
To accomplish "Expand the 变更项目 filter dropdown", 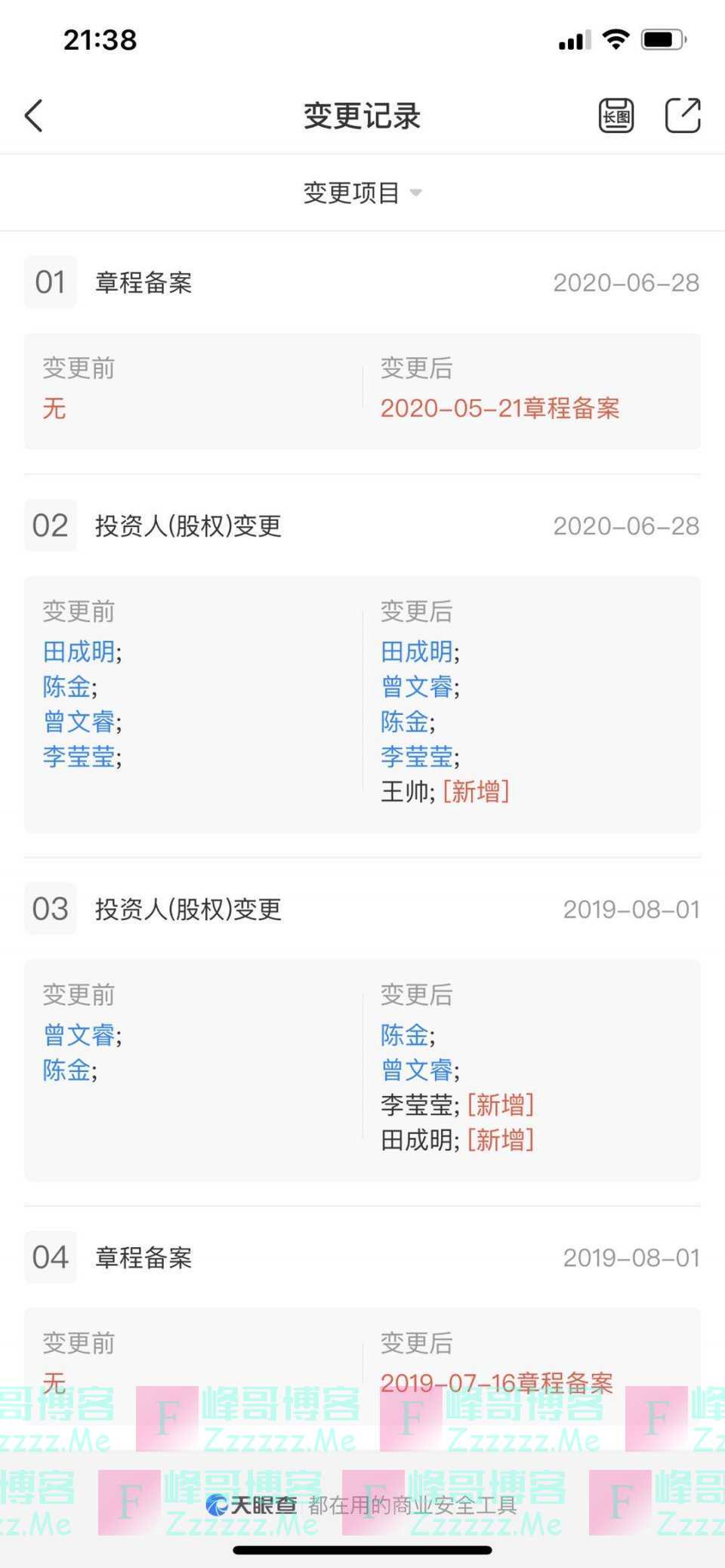I will pyautogui.click(x=362, y=193).
